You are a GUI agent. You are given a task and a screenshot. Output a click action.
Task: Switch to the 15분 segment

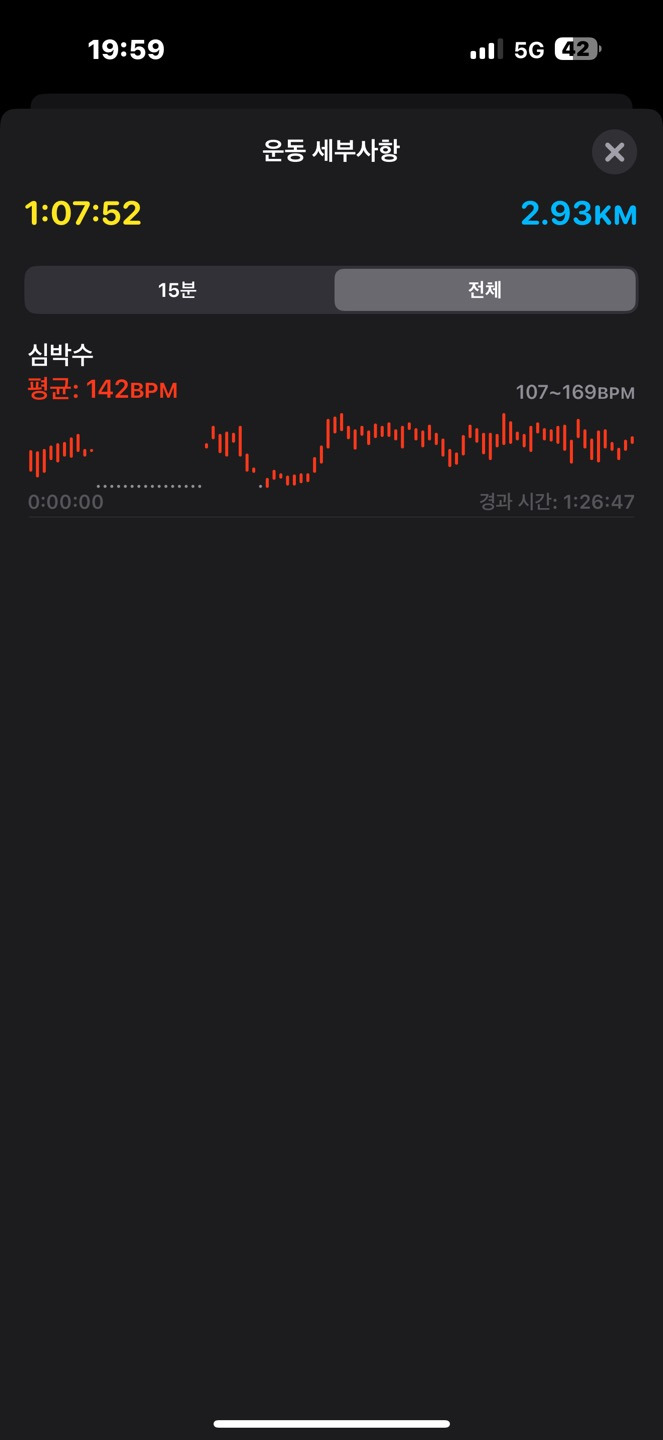tap(178, 290)
